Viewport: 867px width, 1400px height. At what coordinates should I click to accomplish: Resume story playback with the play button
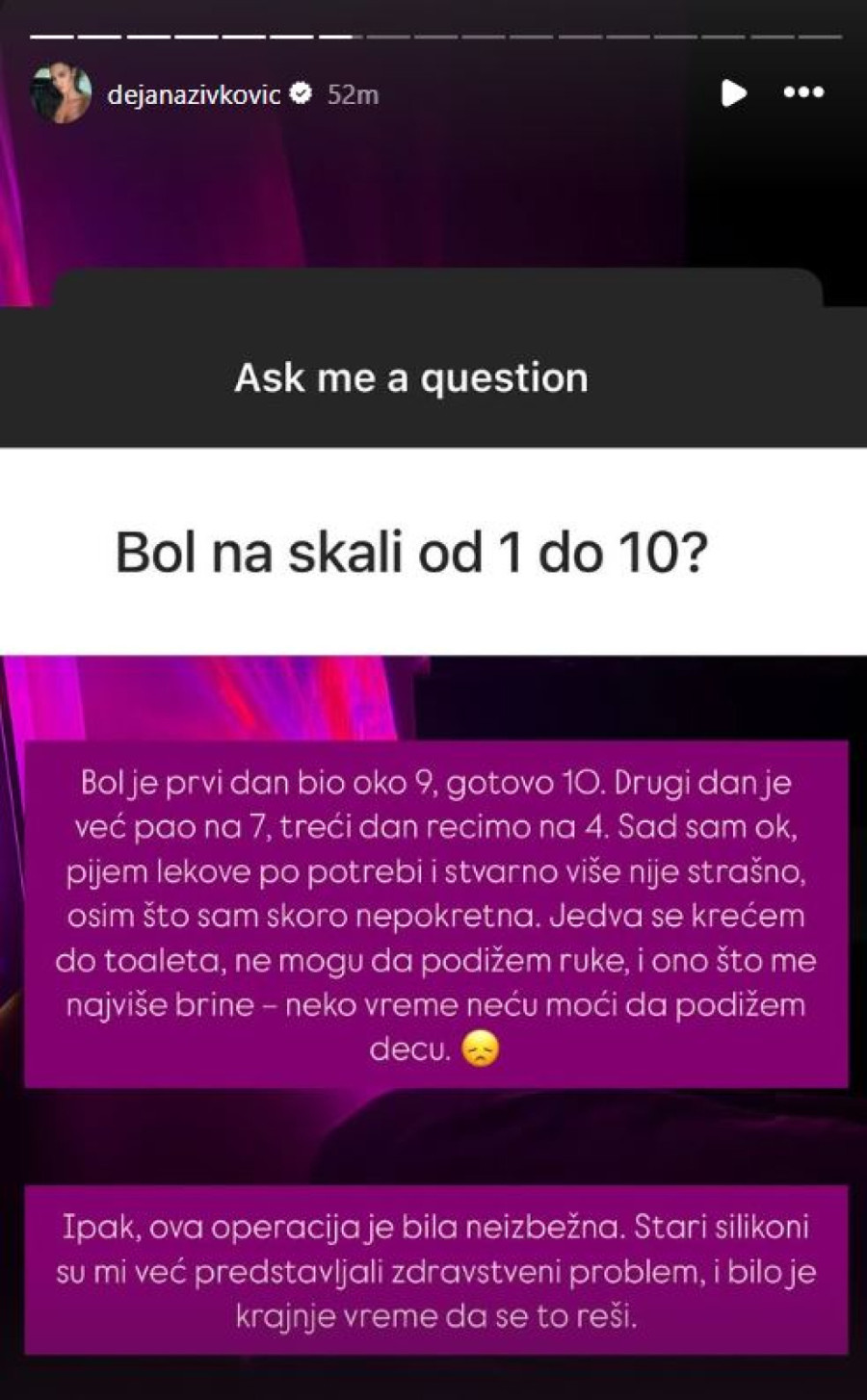click(x=734, y=93)
